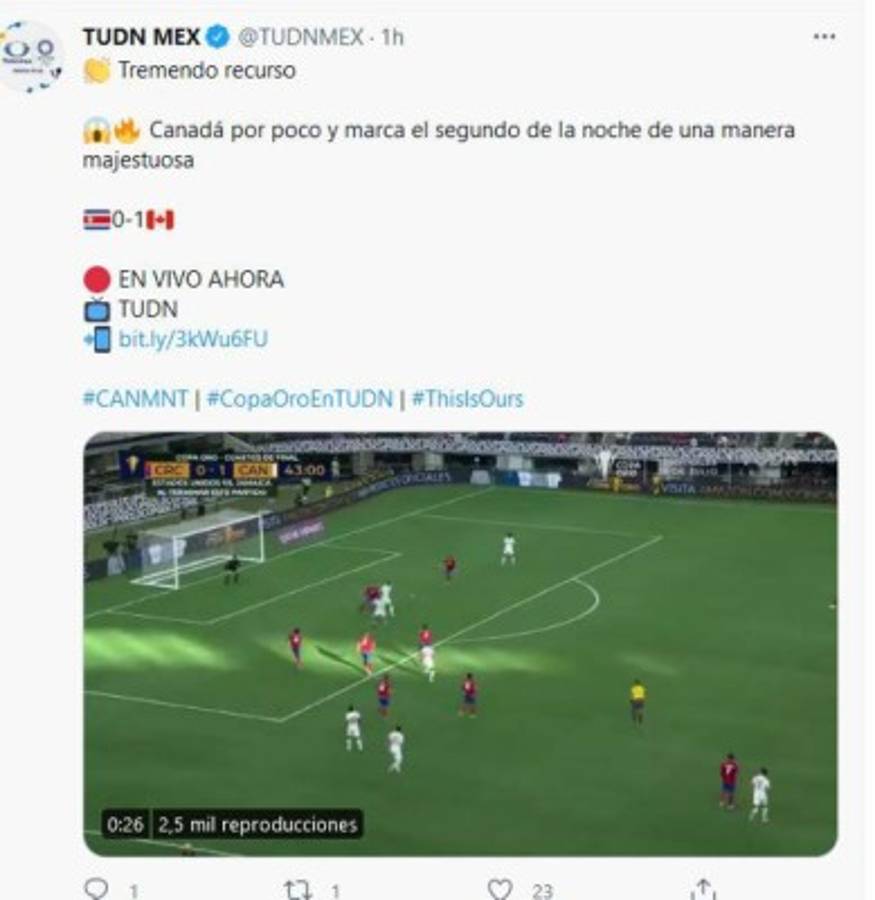Reply to the TUDN MEX tweet

[97, 888]
